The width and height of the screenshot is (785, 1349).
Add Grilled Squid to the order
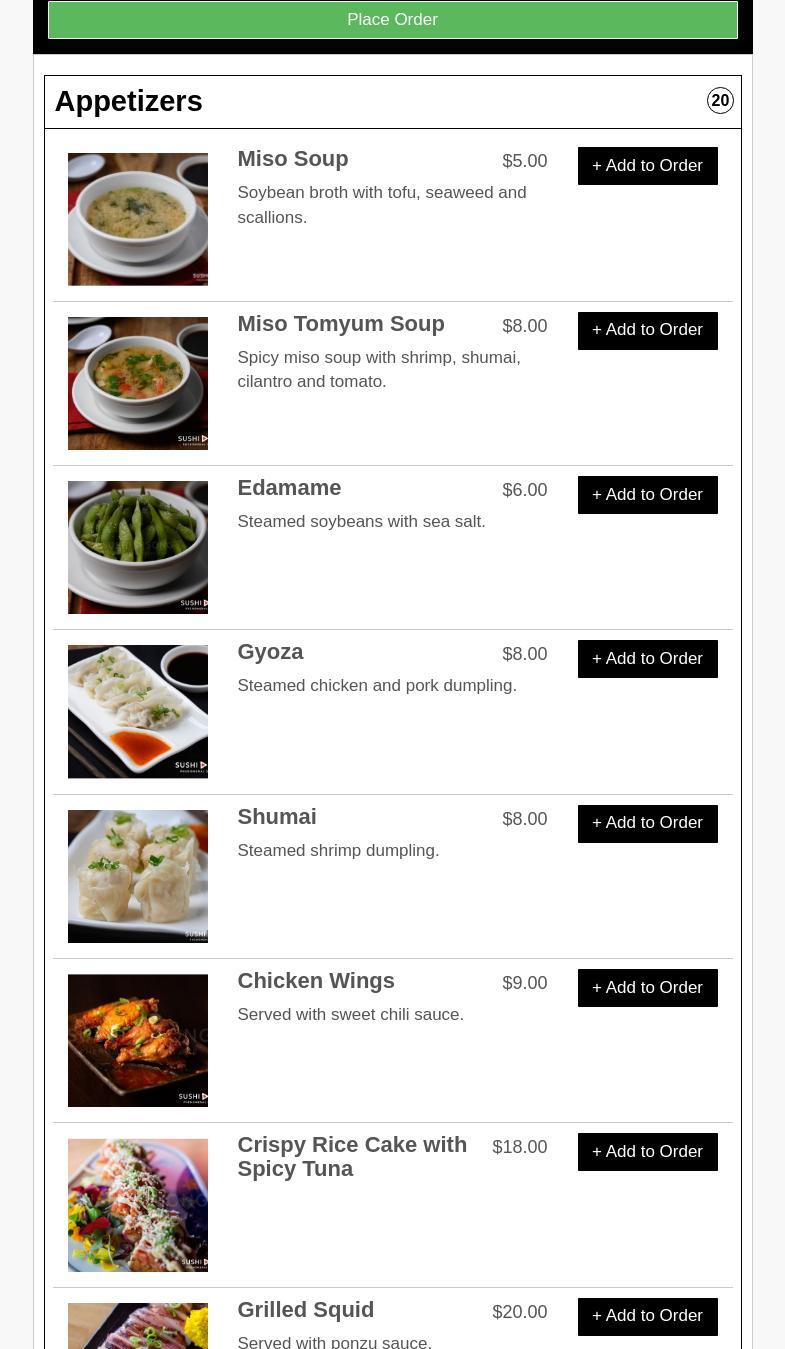coord(647,1316)
